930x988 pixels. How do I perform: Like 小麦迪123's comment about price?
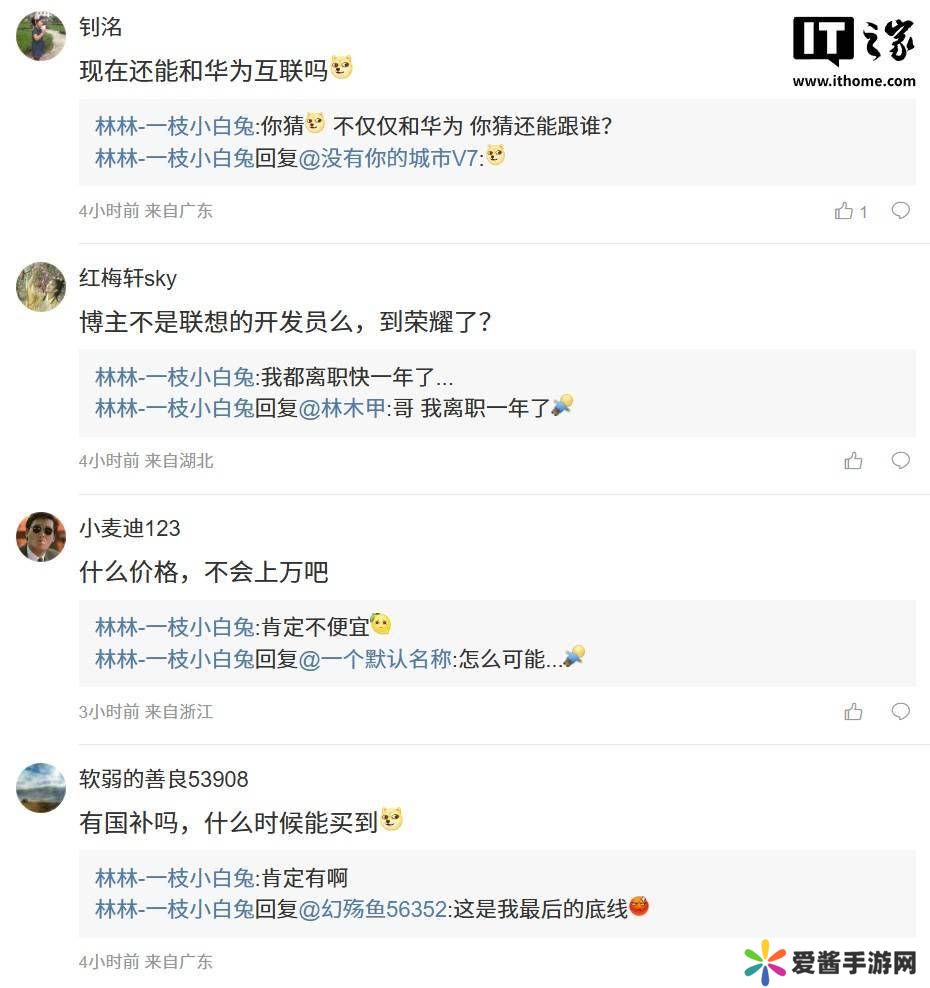click(853, 712)
